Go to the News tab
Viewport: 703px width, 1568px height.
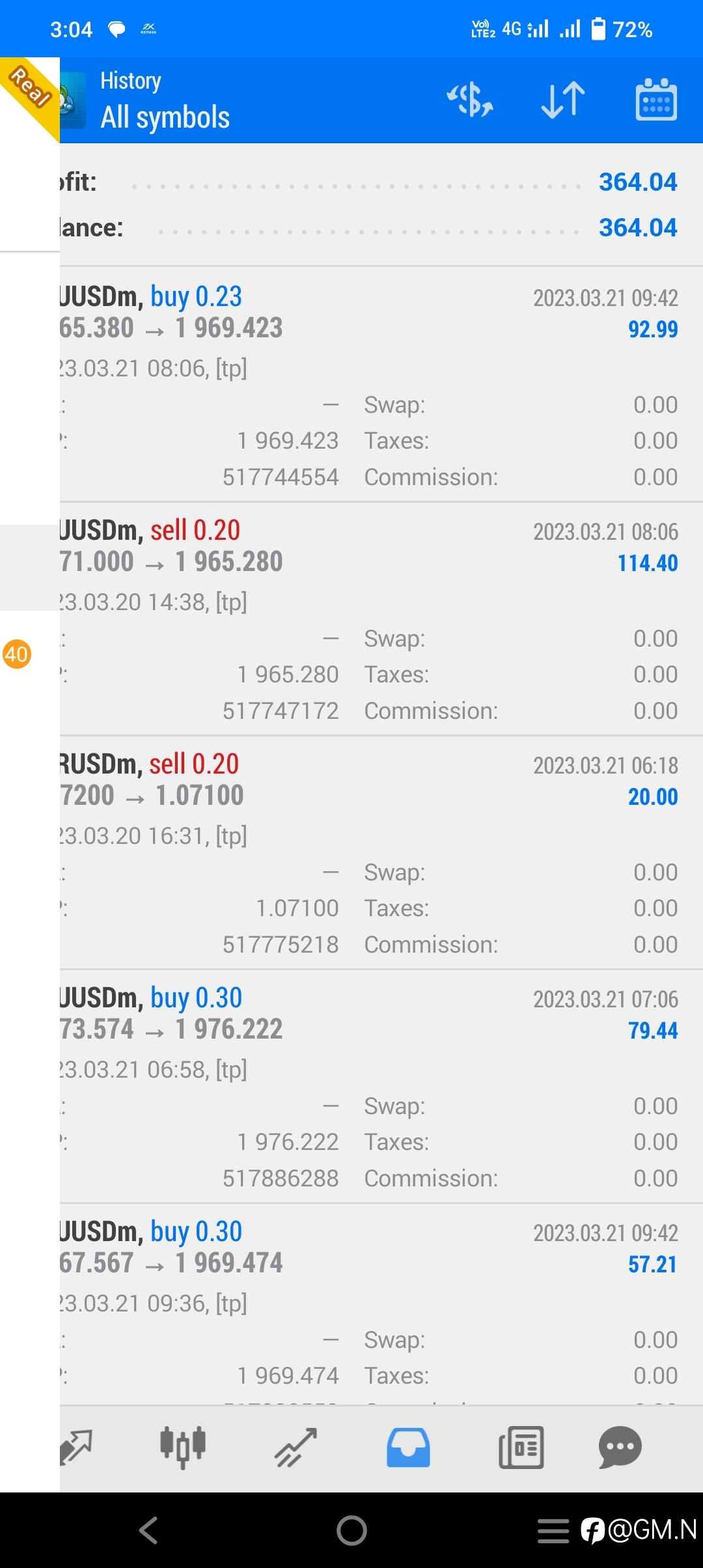(521, 1447)
